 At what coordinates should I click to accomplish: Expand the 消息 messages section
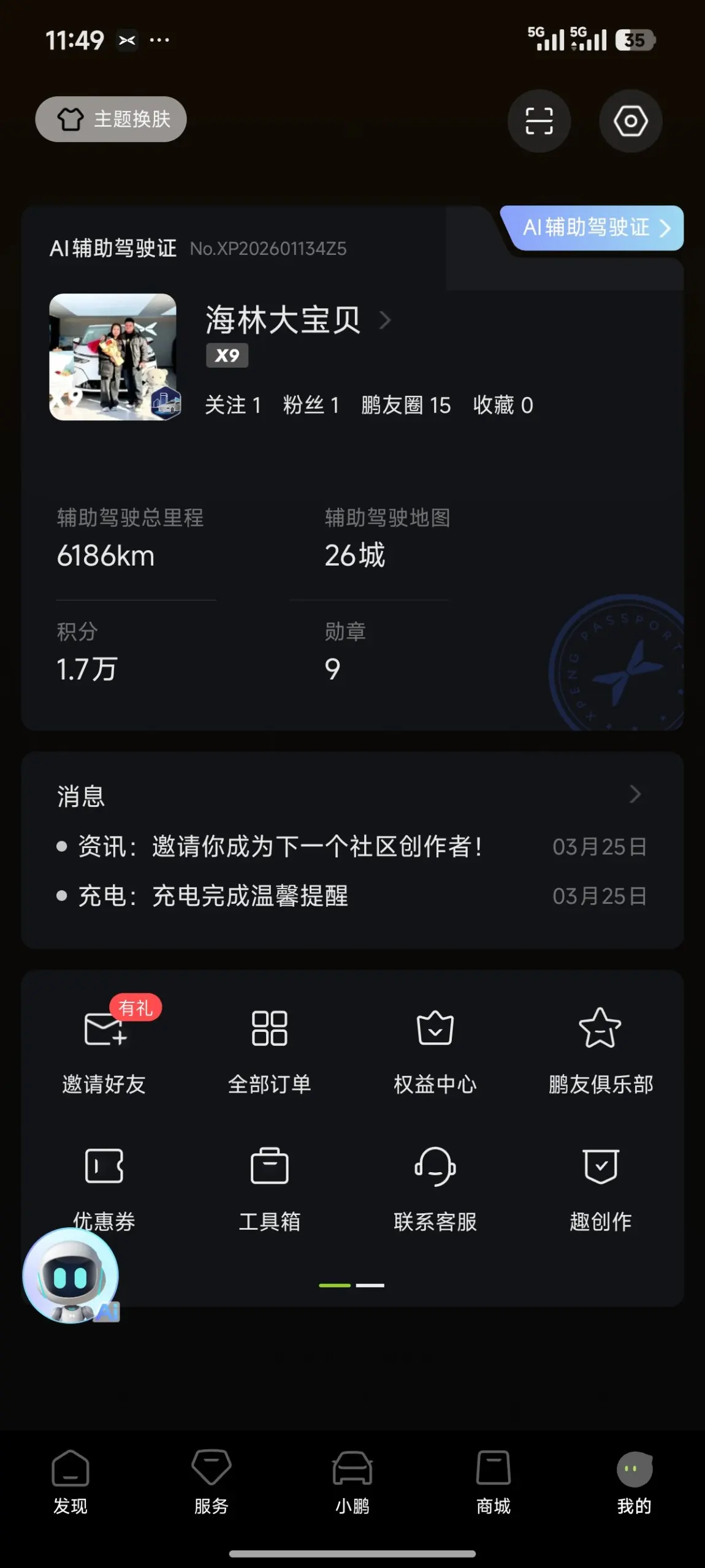pyautogui.click(x=634, y=794)
